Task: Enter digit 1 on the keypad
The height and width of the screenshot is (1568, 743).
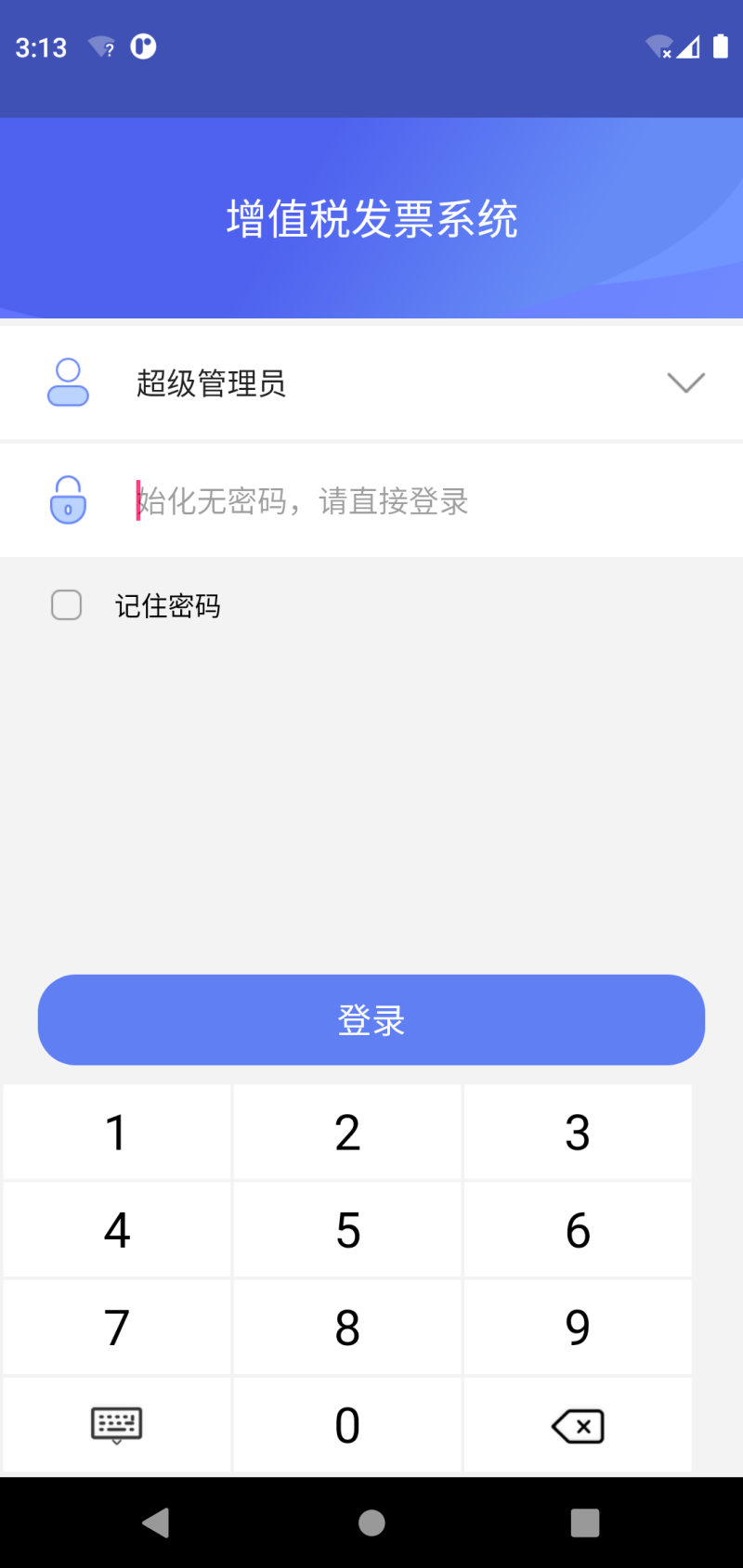Action: point(117,1133)
